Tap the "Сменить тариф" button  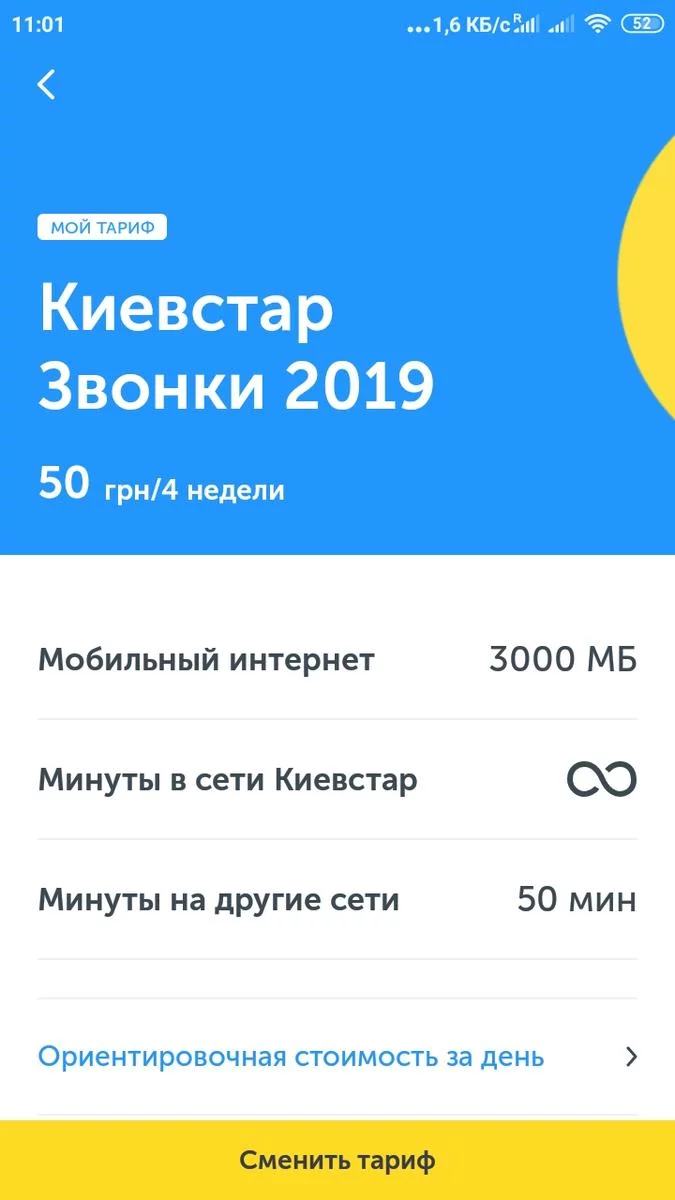coord(337,1160)
